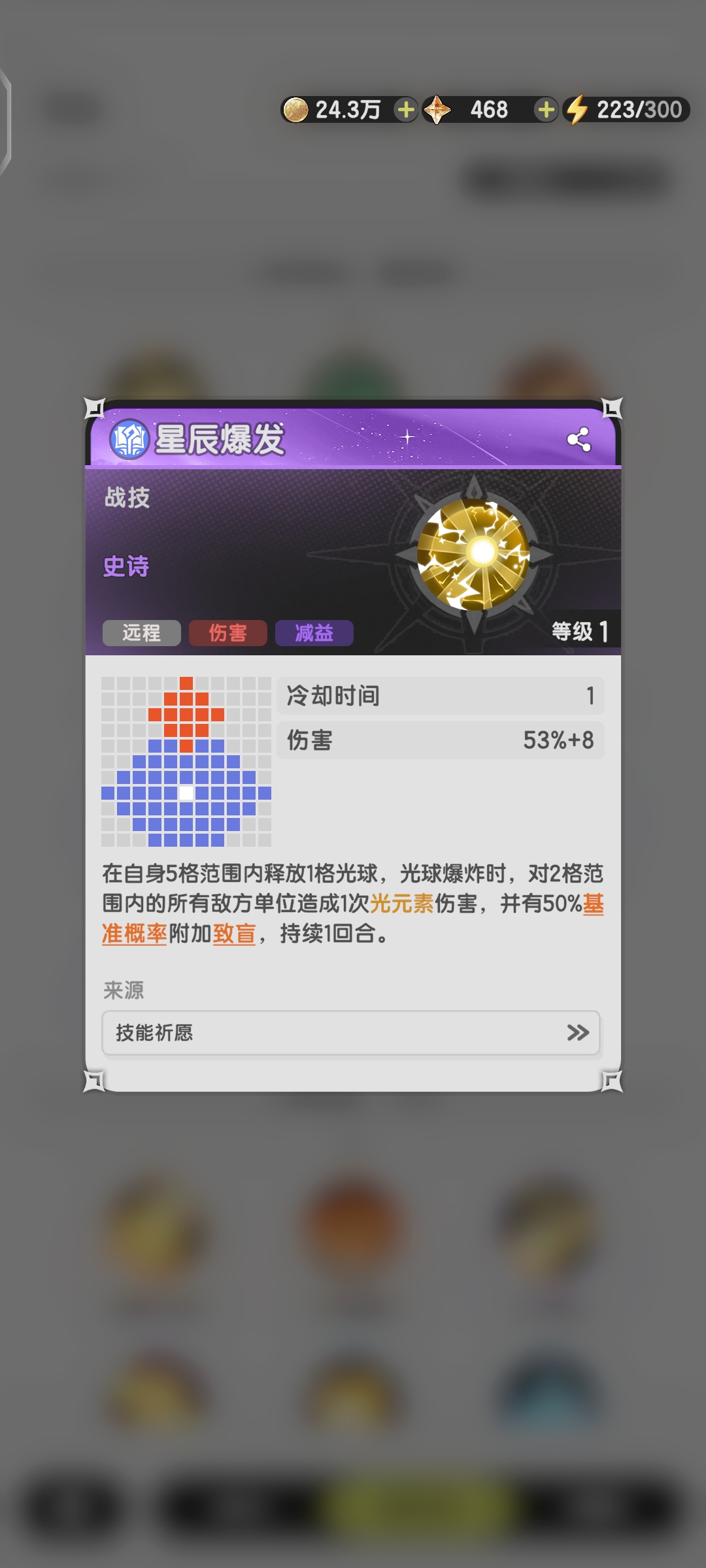Toggle the 伤害 (damage) tag
Viewport: 706px width, 1568px height.
click(229, 632)
